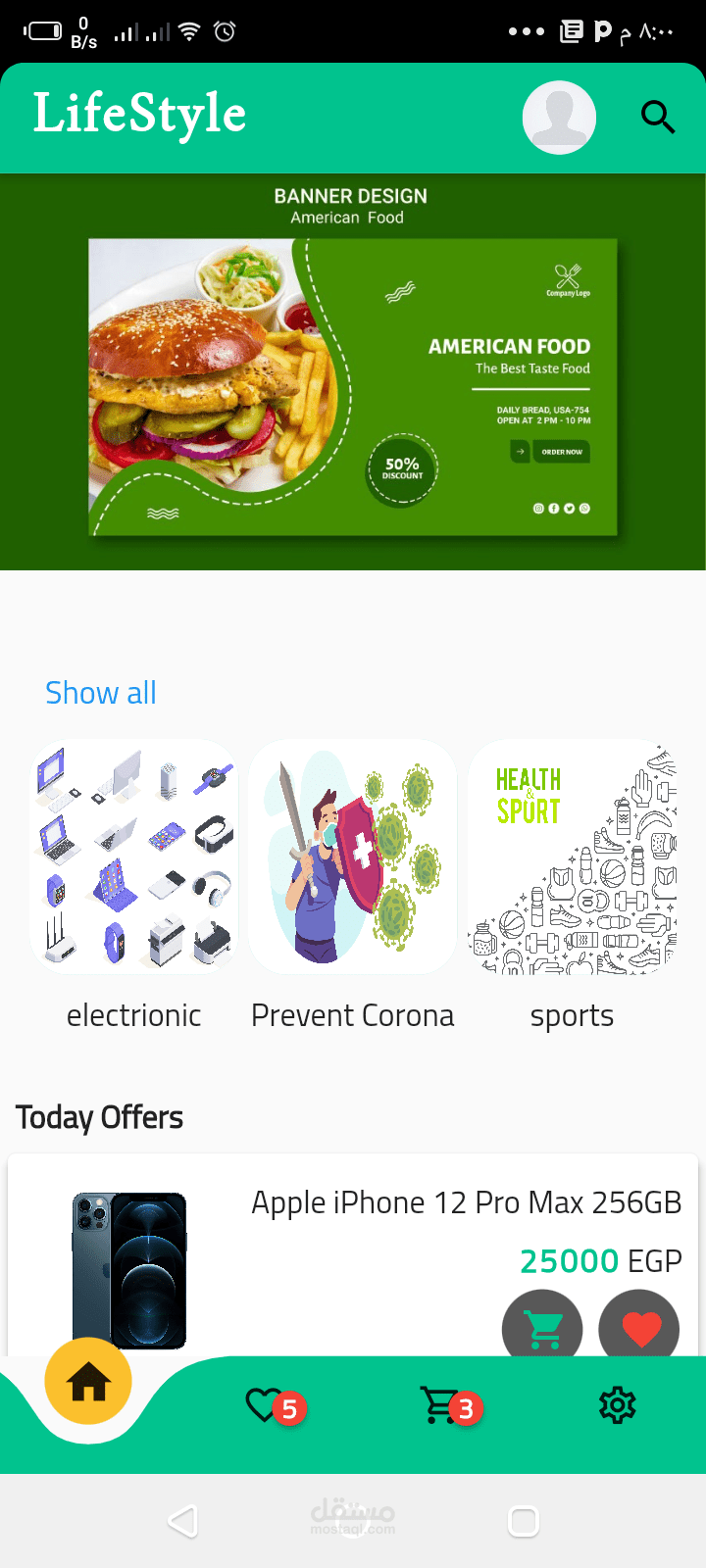The height and width of the screenshot is (1568, 706).
Task: Browse the sports category
Action: [573, 857]
